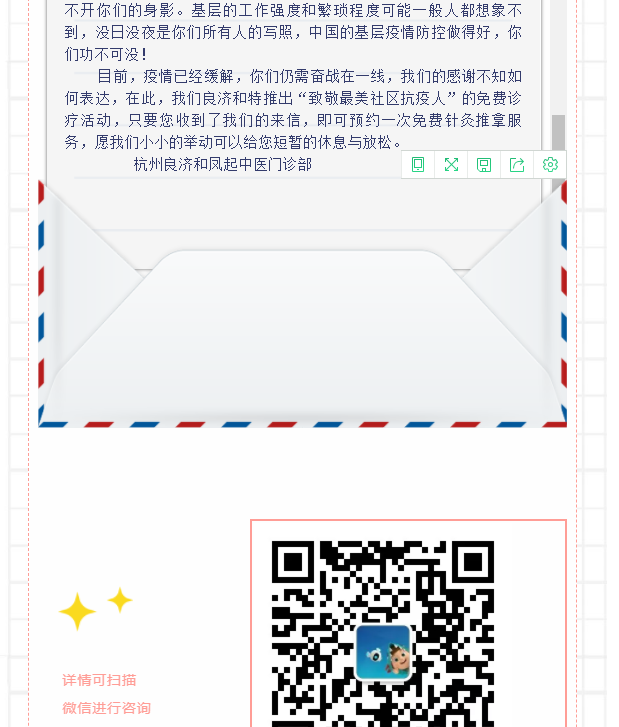The image size is (619, 727).
Task: Save using the floppy disk icon
Action: click(x=484, y=165)
